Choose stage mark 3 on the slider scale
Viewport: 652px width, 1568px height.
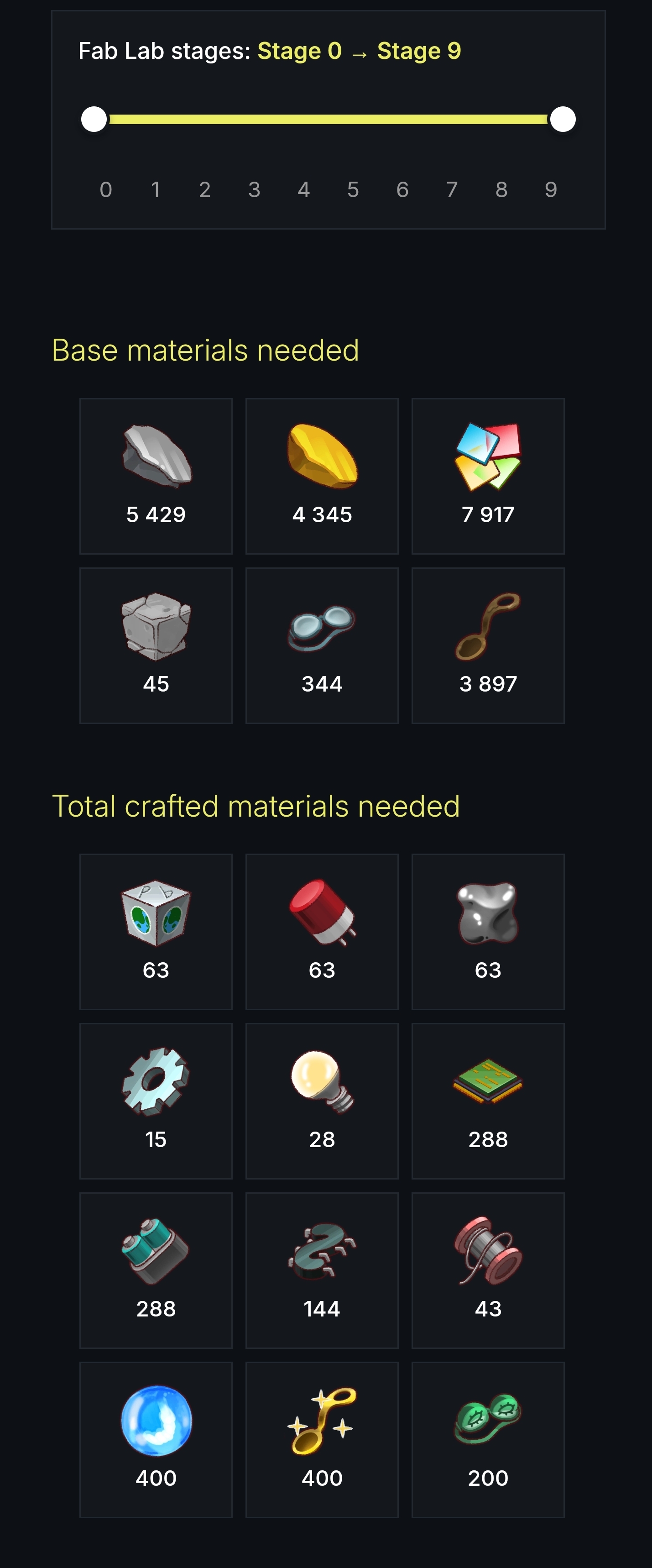254,190
